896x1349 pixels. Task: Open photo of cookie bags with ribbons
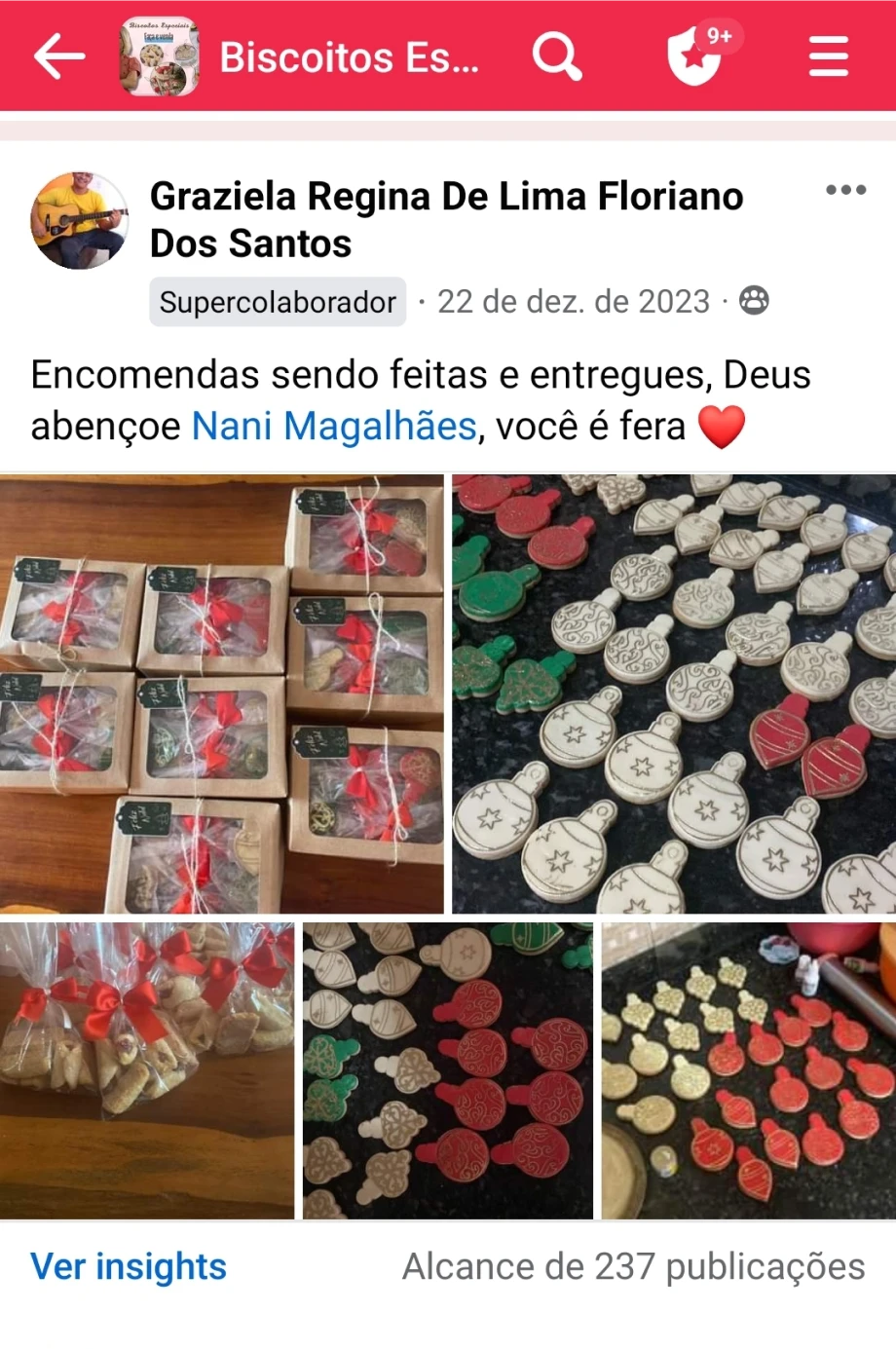[x=146, y=1070]
